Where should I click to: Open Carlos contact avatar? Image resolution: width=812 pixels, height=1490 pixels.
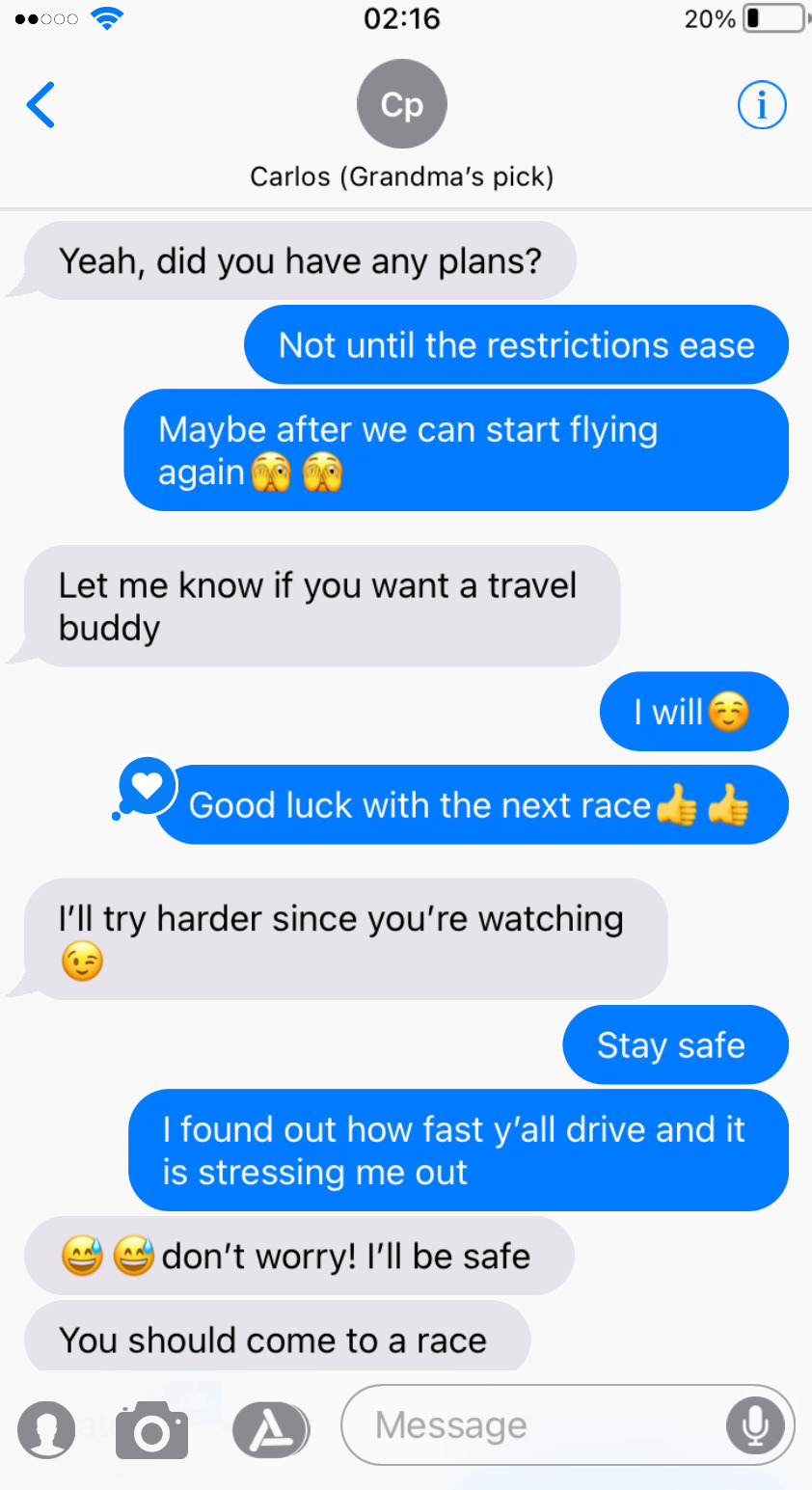(x=402, y=105)
